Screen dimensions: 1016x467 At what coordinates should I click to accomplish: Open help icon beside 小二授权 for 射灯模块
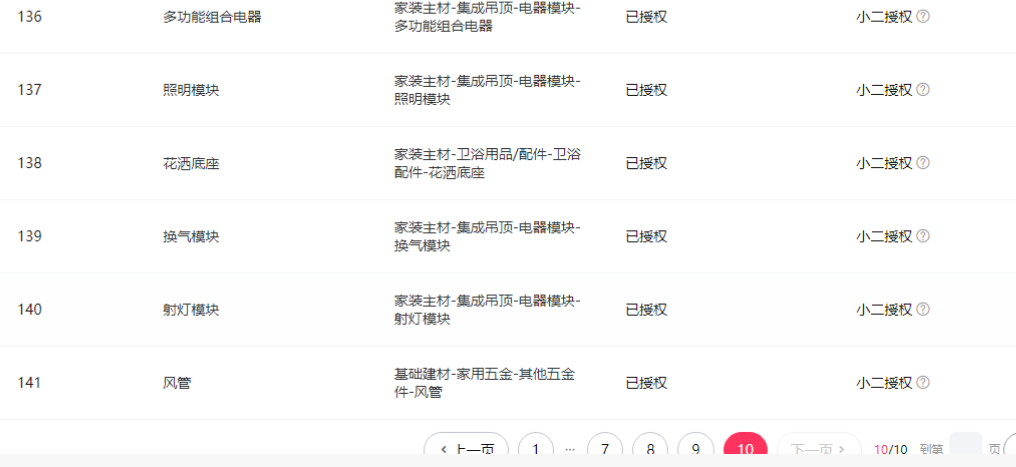click(923, 309)
